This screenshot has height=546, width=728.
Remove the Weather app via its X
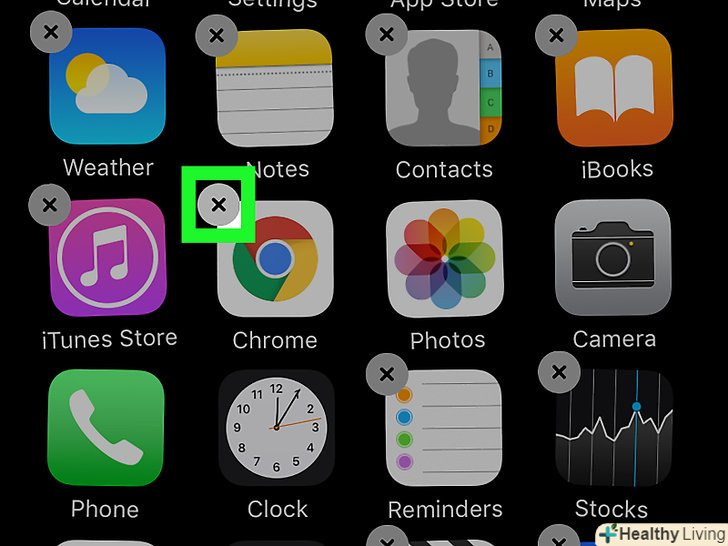49,34
